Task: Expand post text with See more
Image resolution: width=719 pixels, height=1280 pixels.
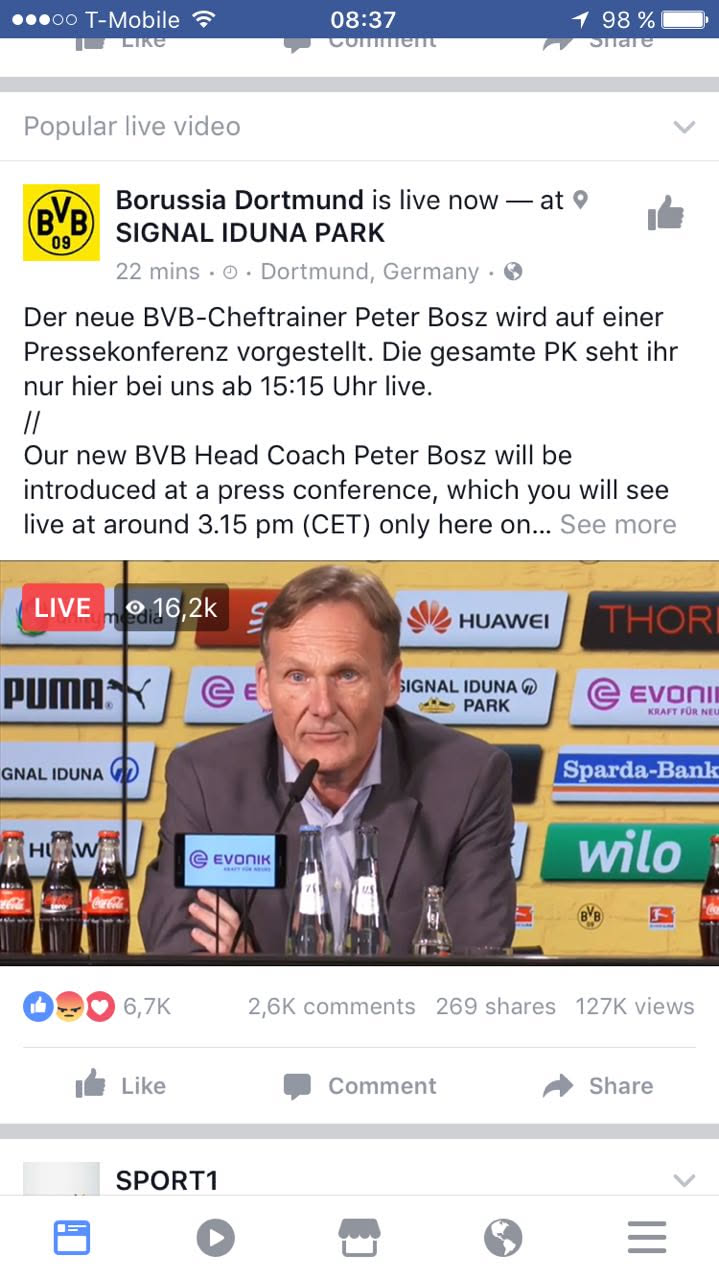Action: click(618, 525)
